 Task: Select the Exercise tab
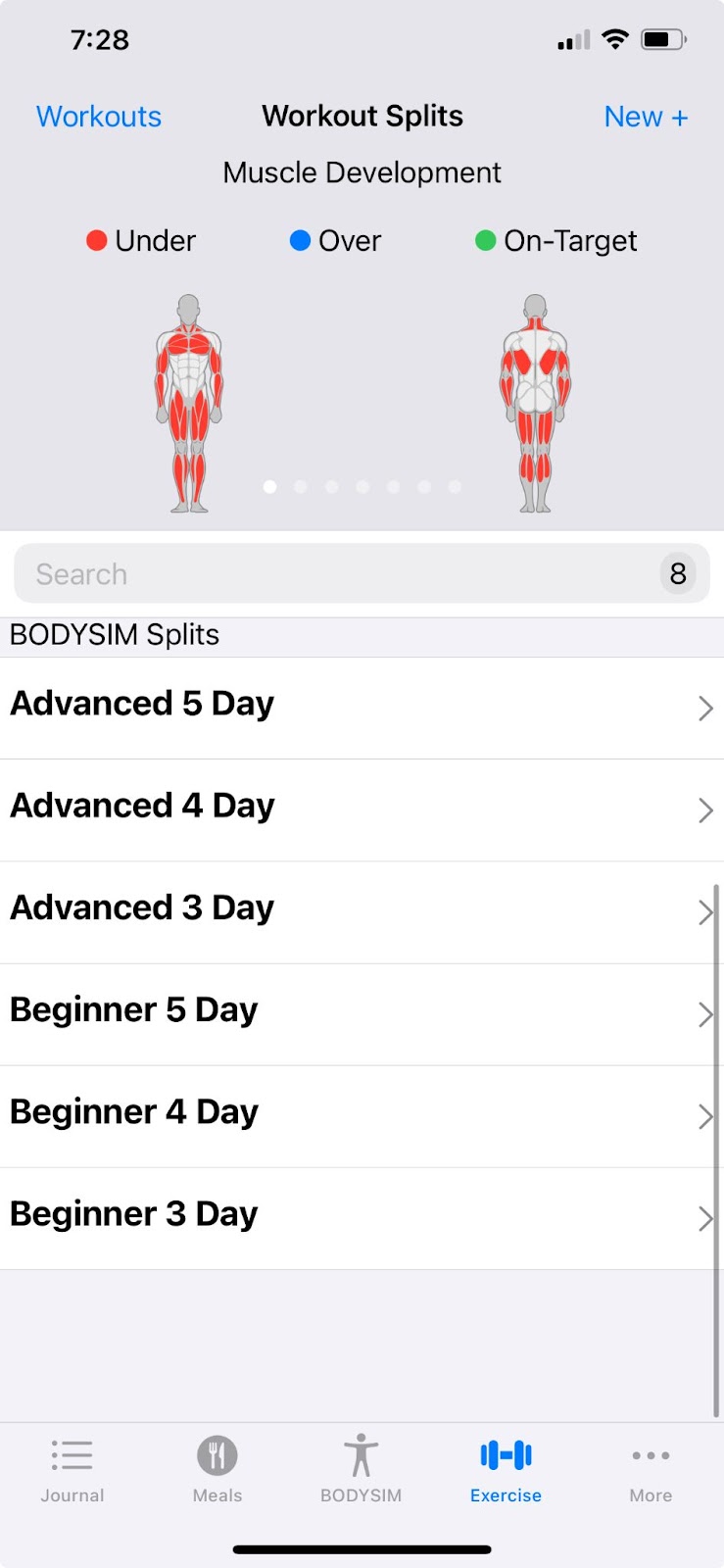click(x=506, y=1469)
